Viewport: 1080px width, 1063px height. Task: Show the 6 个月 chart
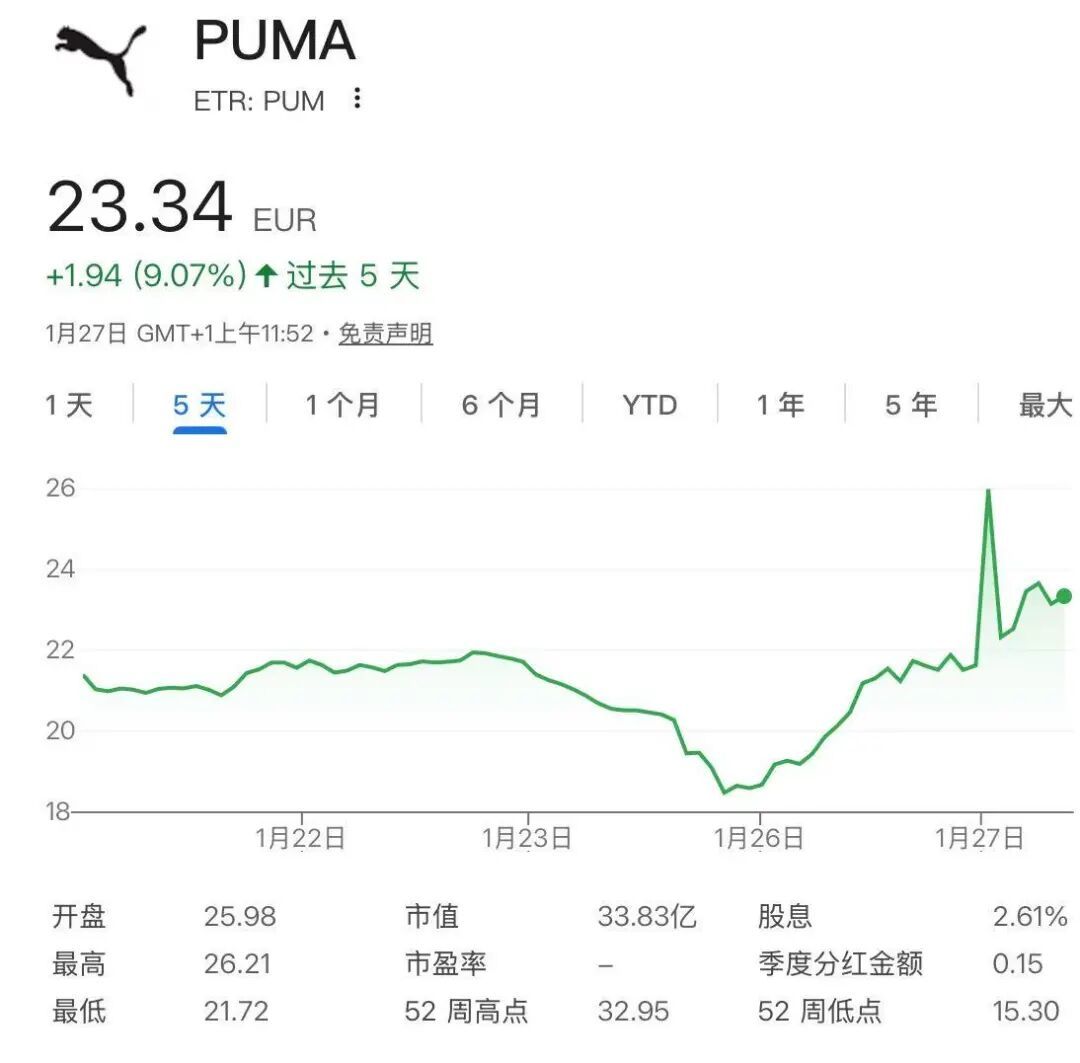[501, 405]
